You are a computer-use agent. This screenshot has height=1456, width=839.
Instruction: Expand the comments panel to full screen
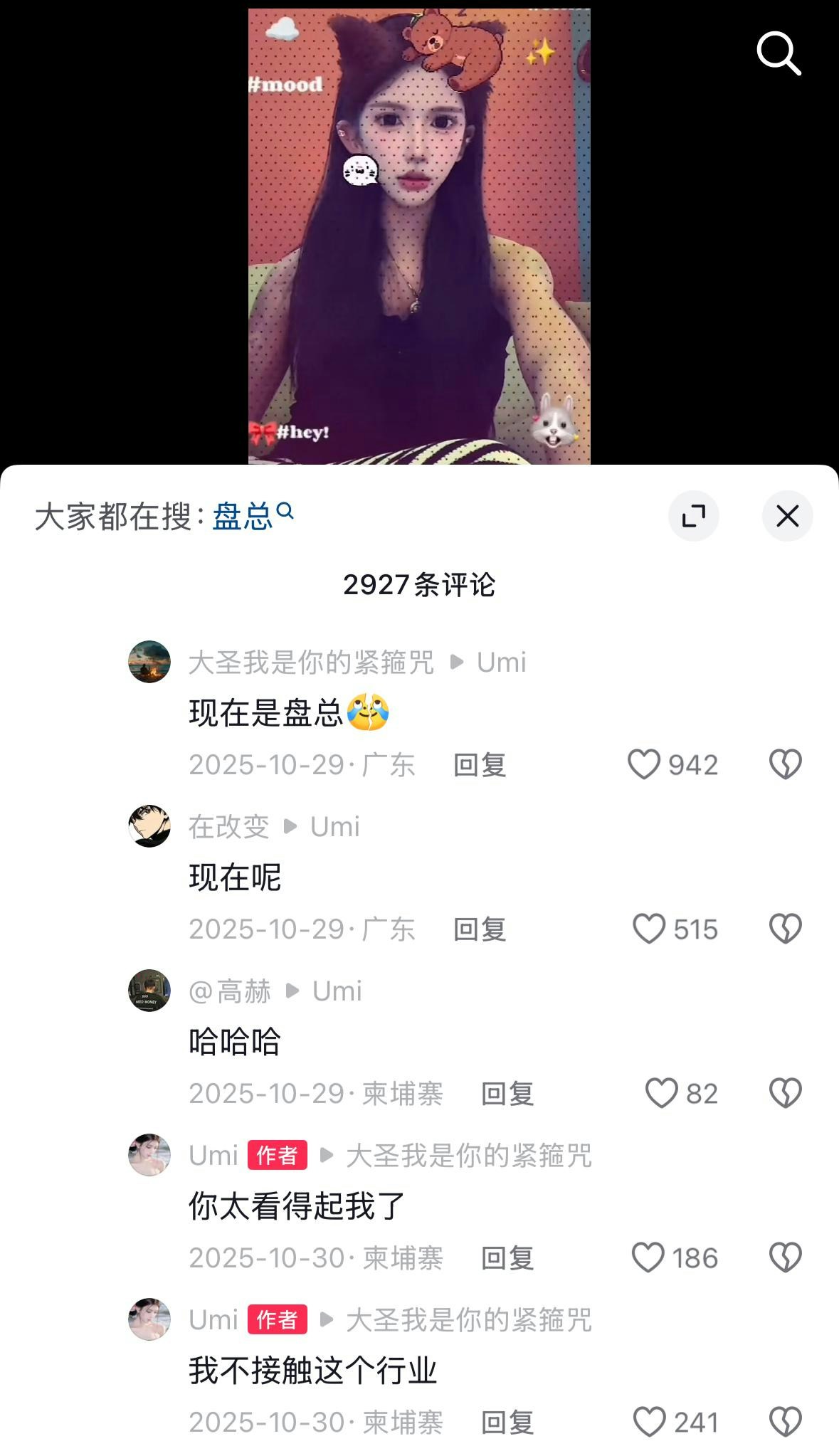pos(693,516)
